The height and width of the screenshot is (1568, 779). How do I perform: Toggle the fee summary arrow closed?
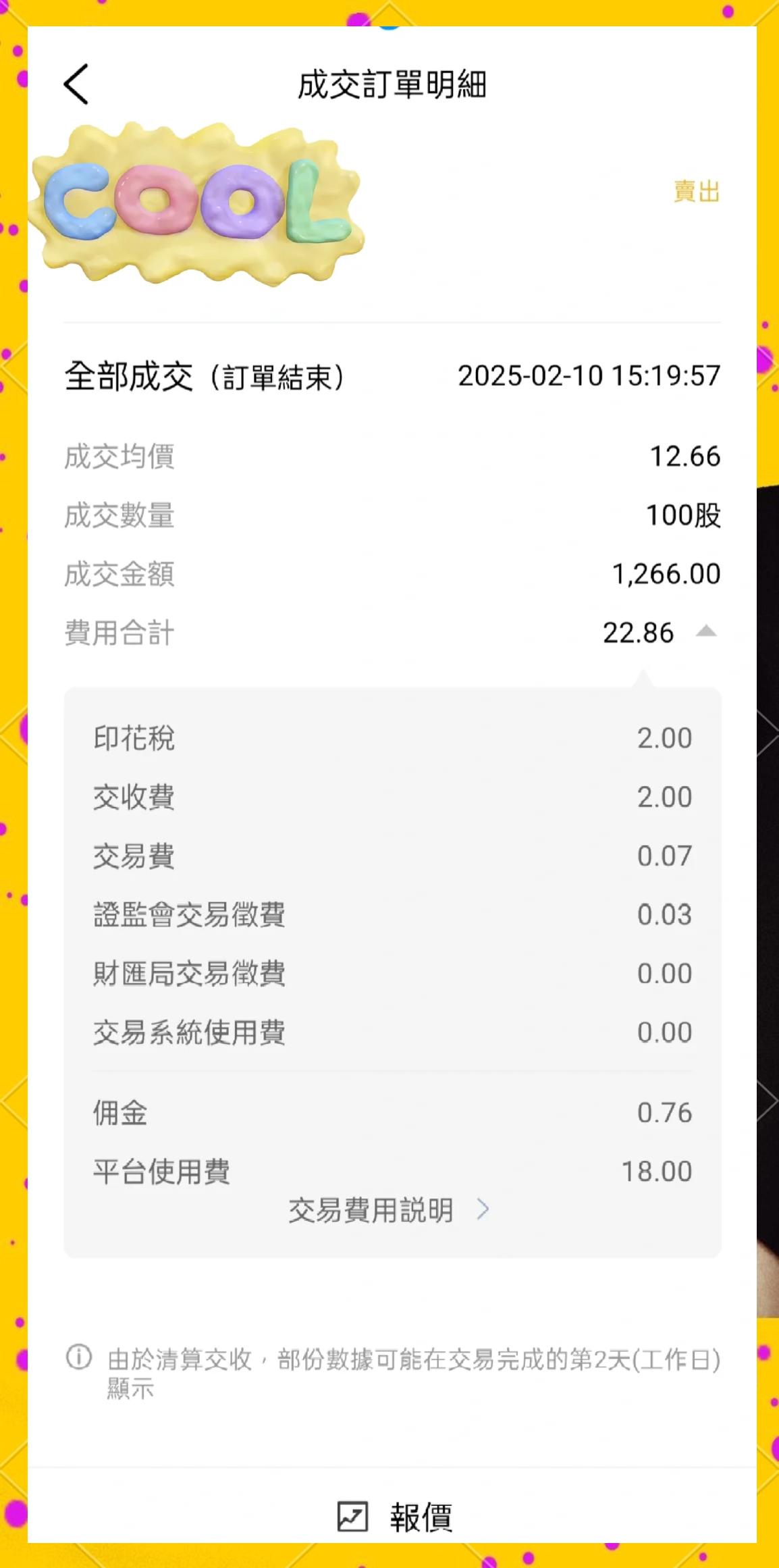point(707,632)
